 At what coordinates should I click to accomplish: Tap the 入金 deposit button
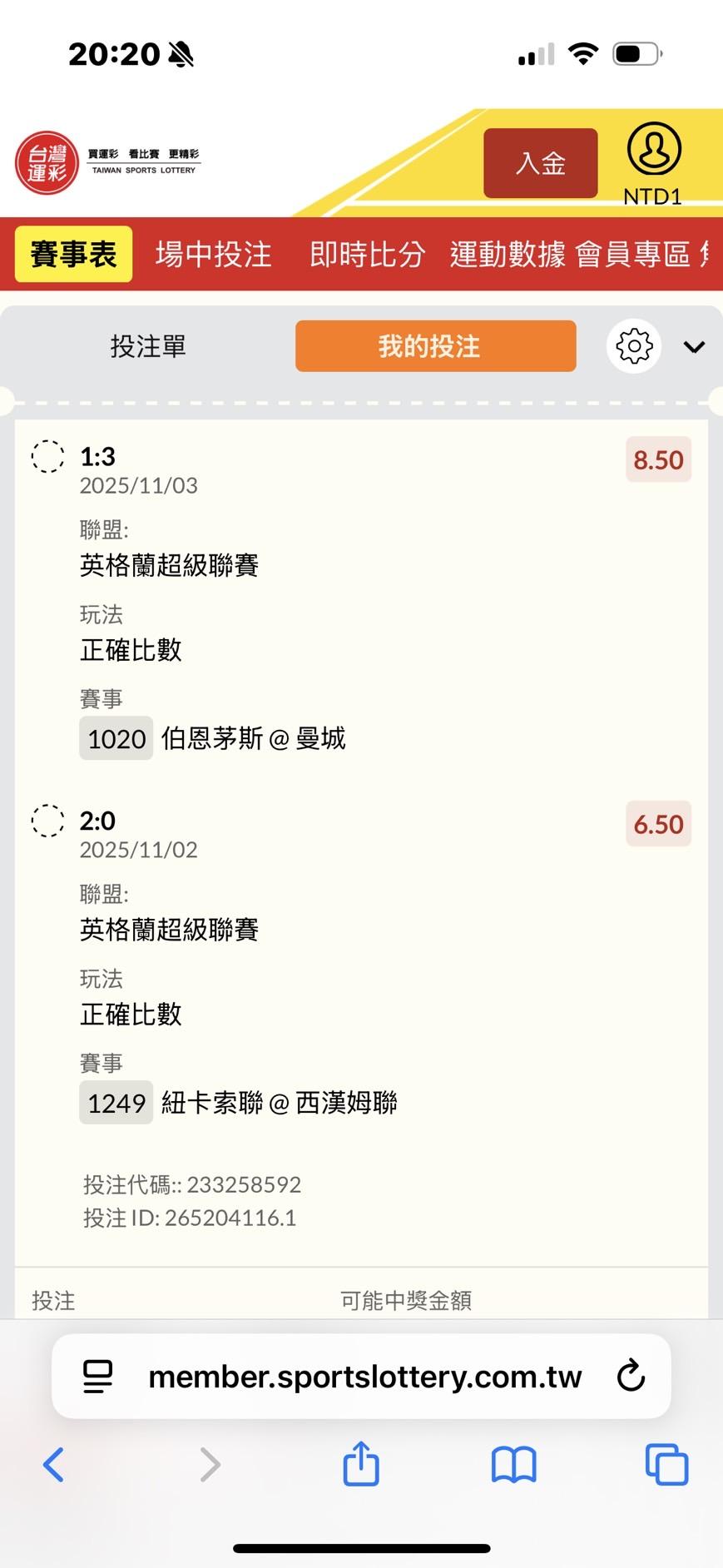pyautogui.click(x=540, y=163)
